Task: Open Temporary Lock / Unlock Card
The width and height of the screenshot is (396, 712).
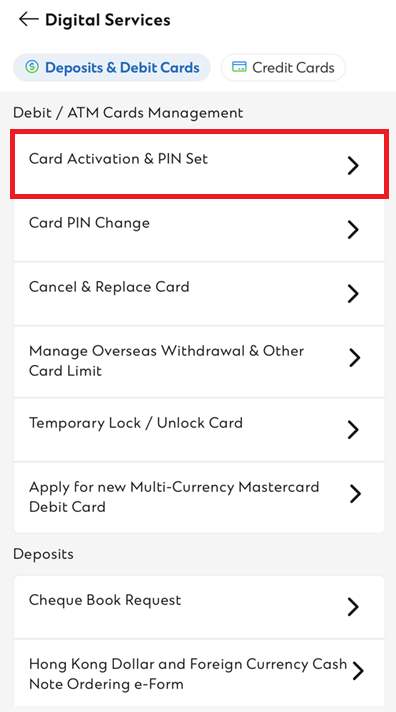Action: [199, 430]
